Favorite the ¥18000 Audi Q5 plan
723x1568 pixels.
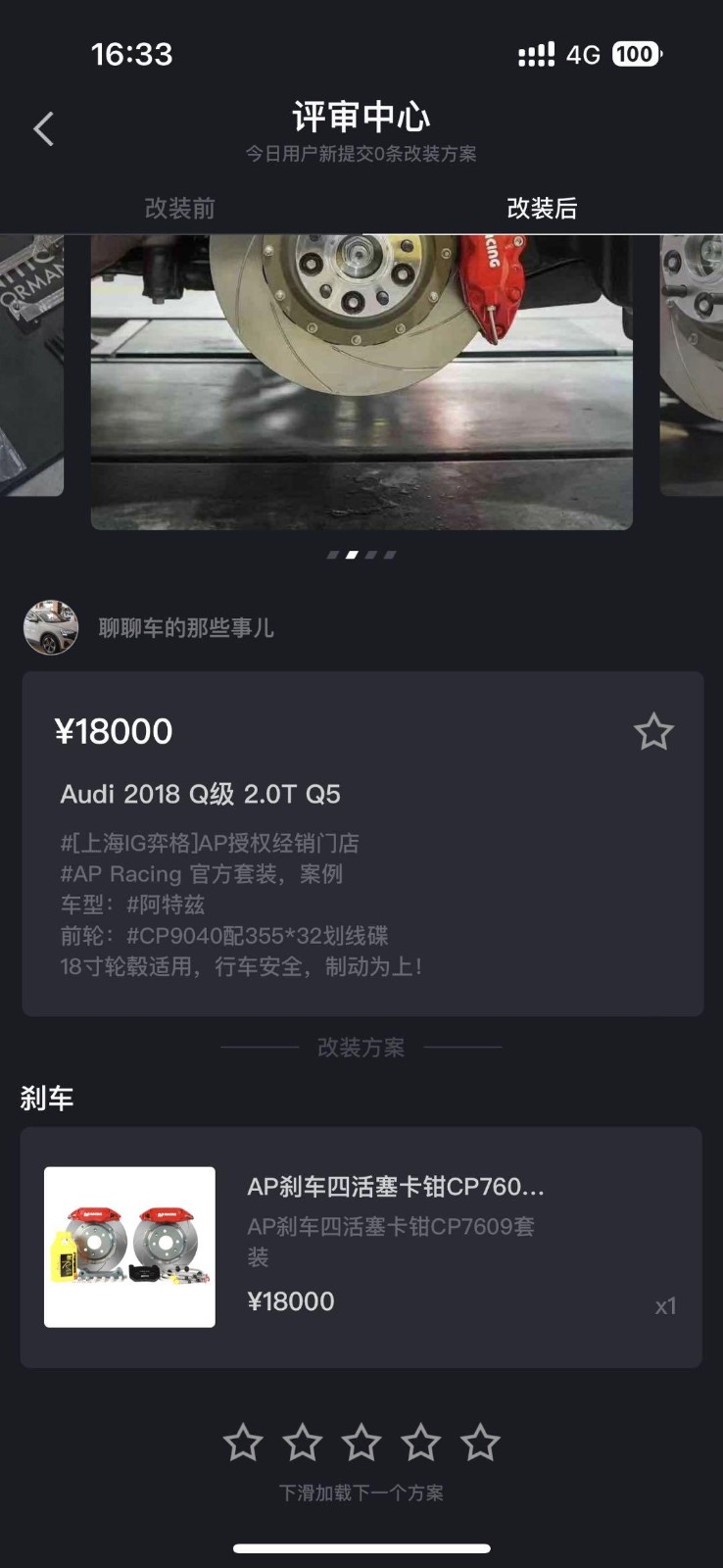(653, 732)
